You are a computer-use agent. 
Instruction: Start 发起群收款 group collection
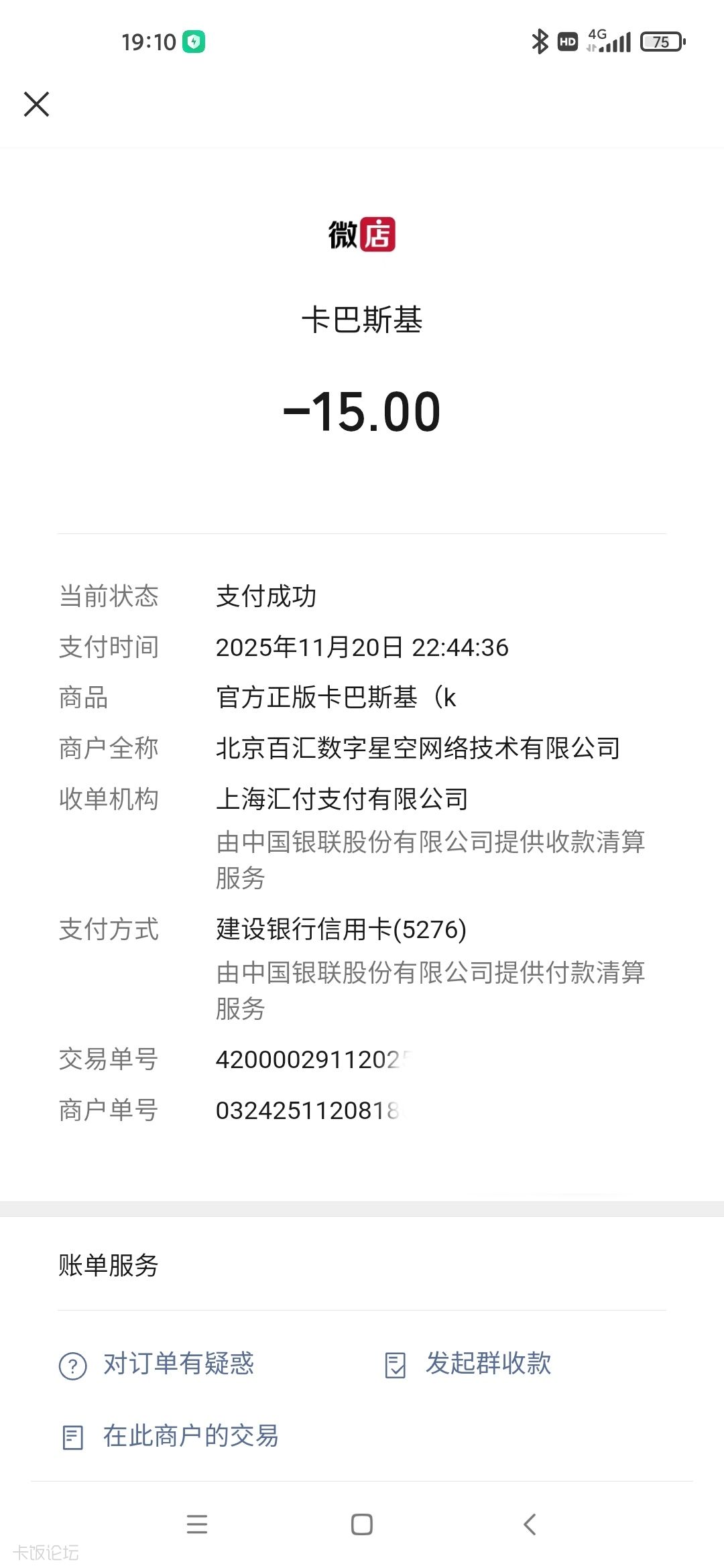tap(487, 1364)
